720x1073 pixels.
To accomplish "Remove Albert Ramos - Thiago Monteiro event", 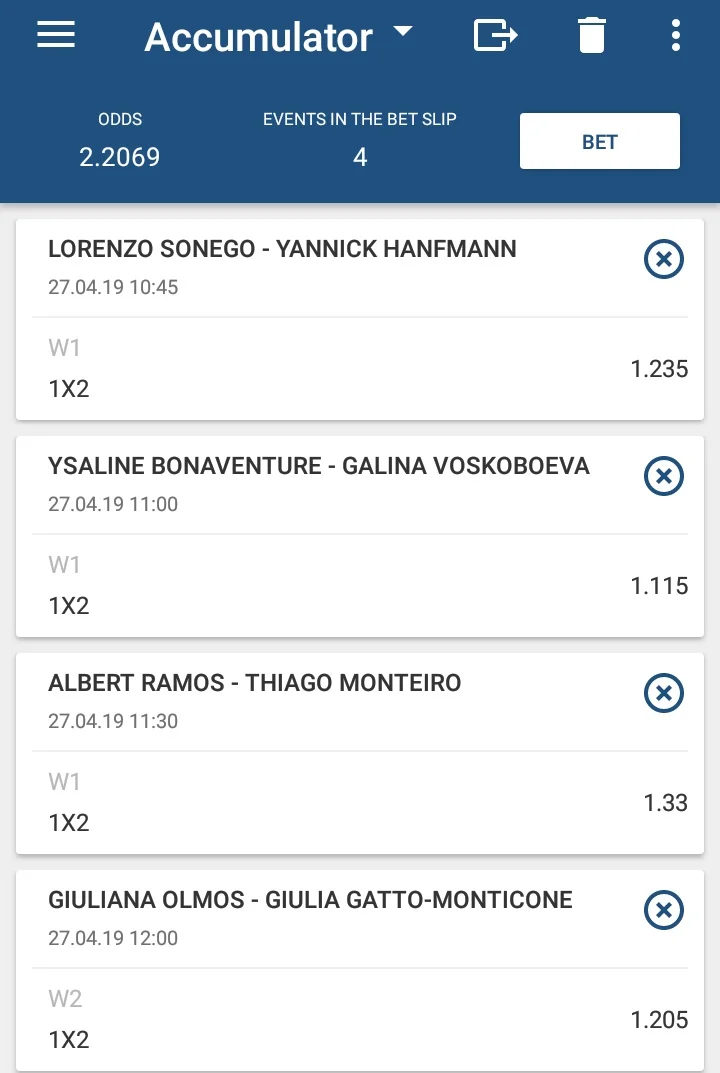I will [663, 693].
